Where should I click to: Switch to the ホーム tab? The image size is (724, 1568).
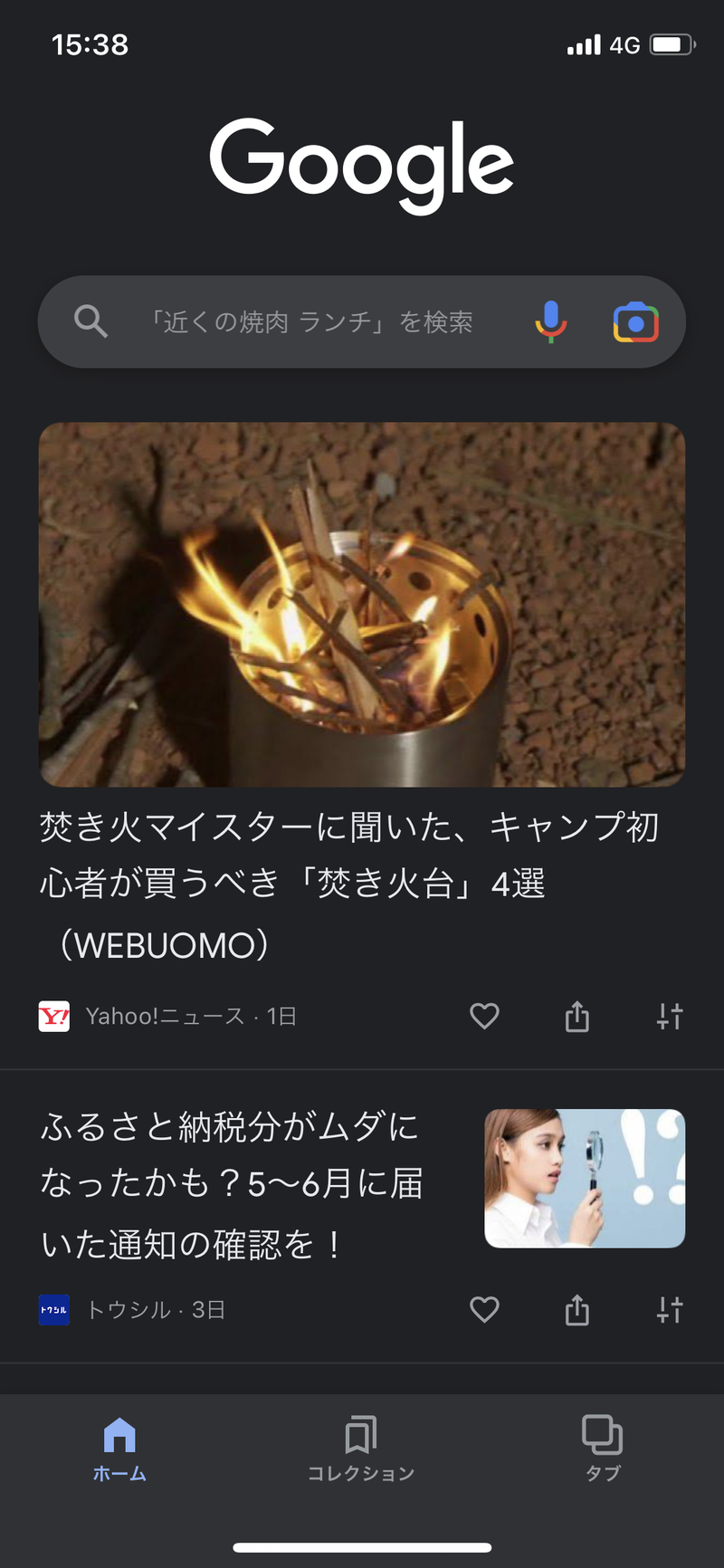tap(119, 1448)
